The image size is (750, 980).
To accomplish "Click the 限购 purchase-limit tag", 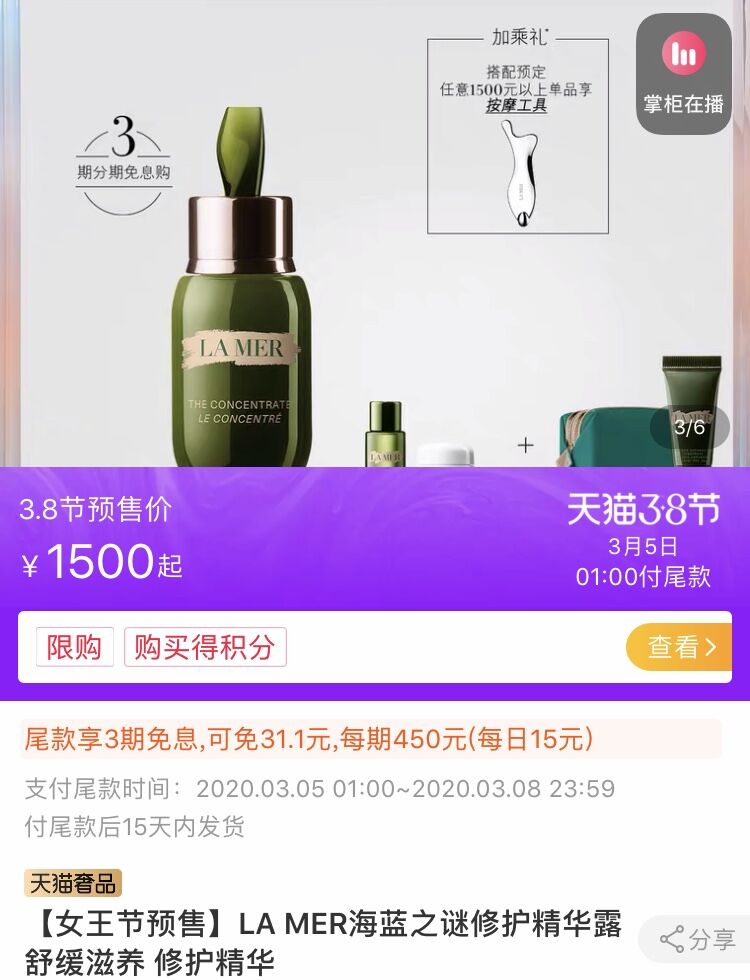I will (x=75, y=647).
